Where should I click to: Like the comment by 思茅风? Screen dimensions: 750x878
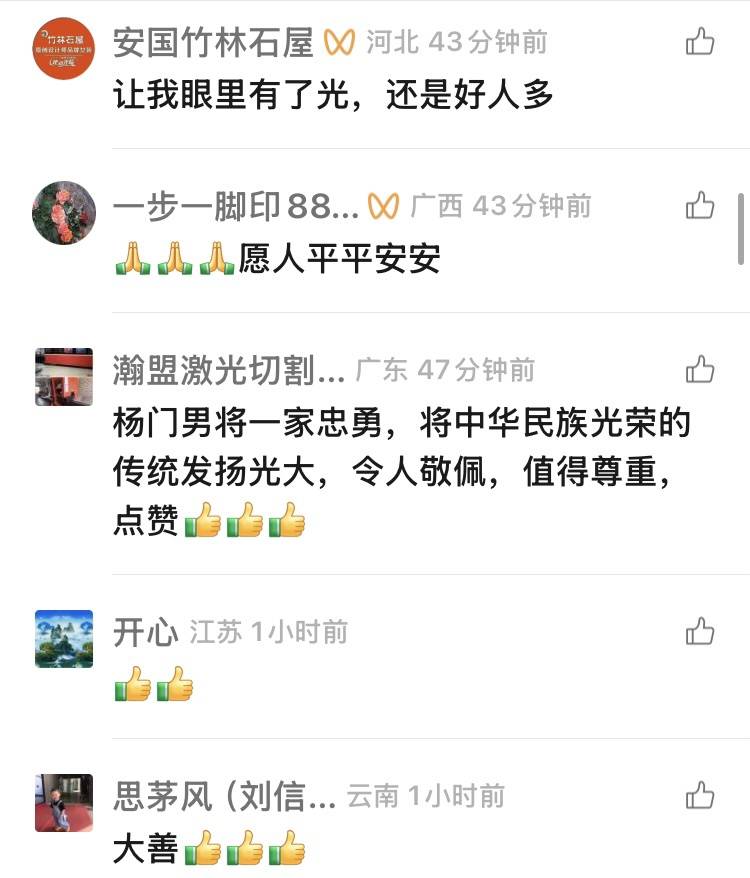click(x=700, y=796)
